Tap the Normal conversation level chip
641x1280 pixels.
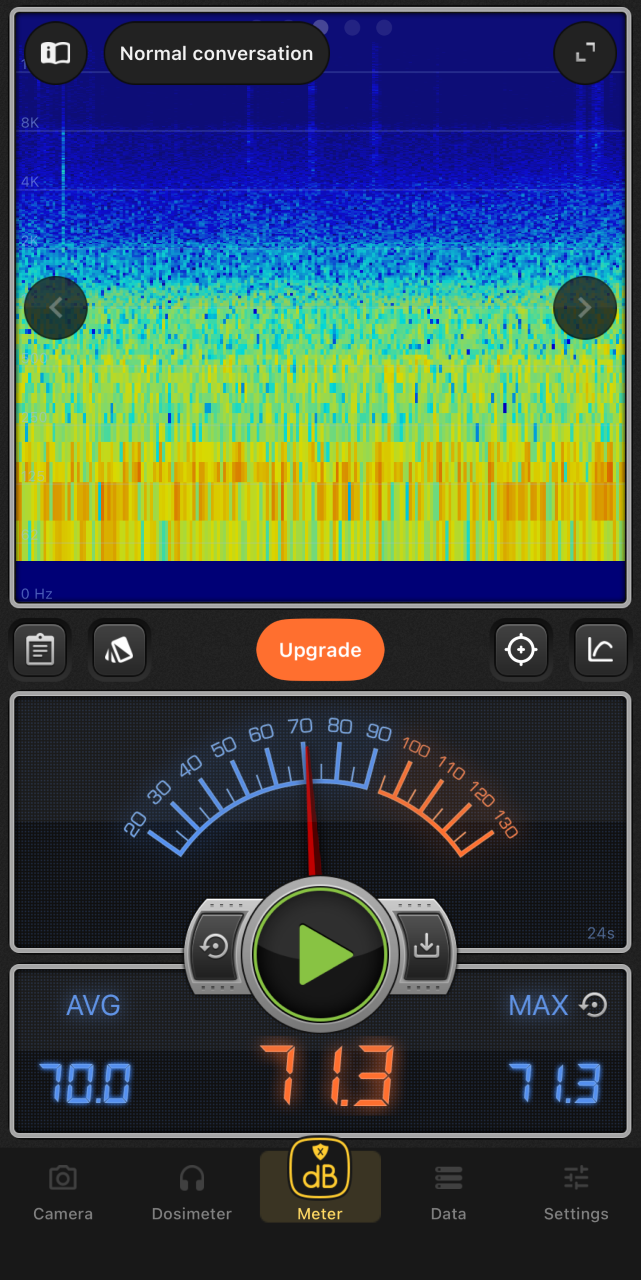click(x=216, y=54)
